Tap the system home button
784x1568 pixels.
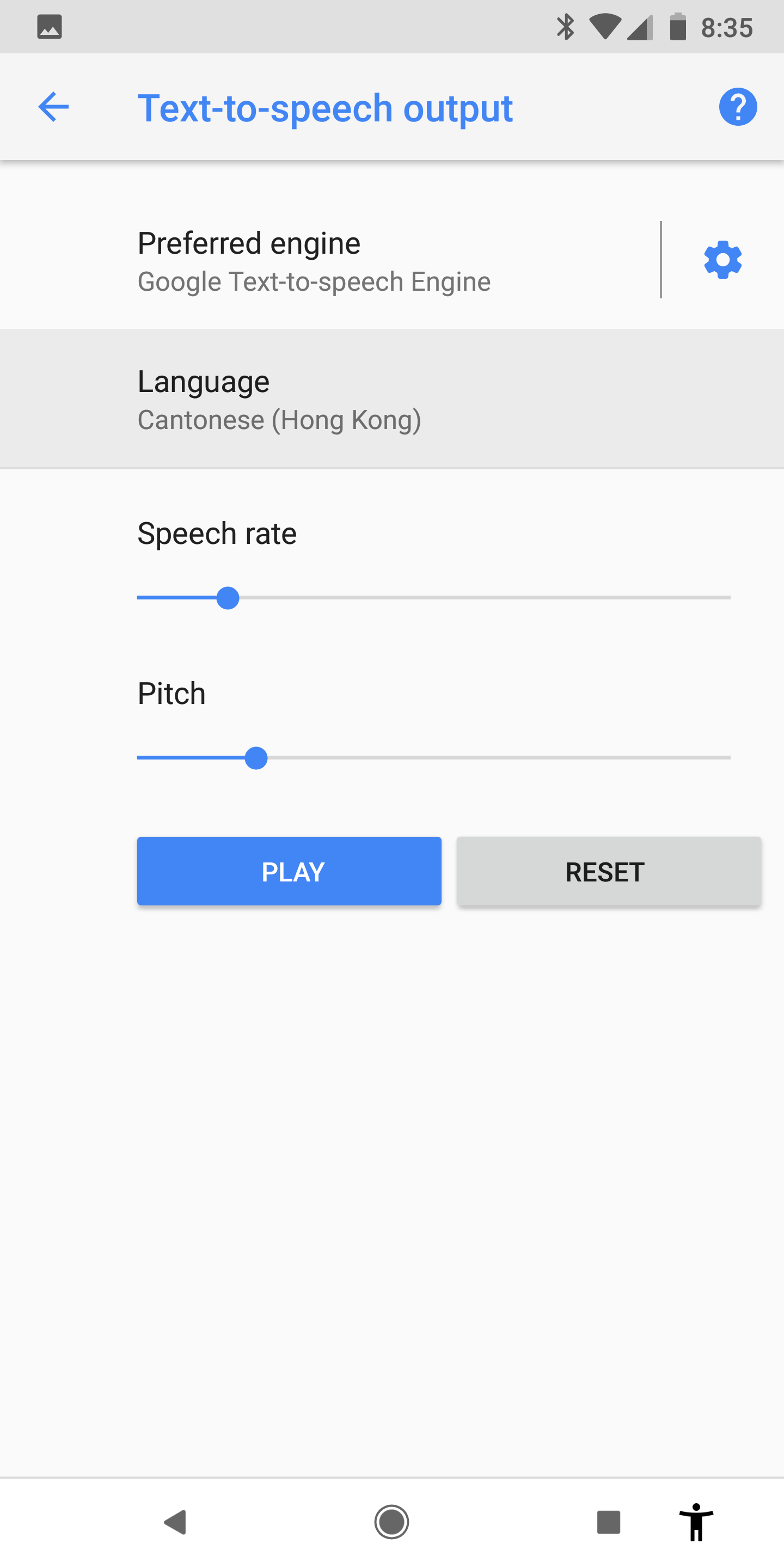[391, 1522]
